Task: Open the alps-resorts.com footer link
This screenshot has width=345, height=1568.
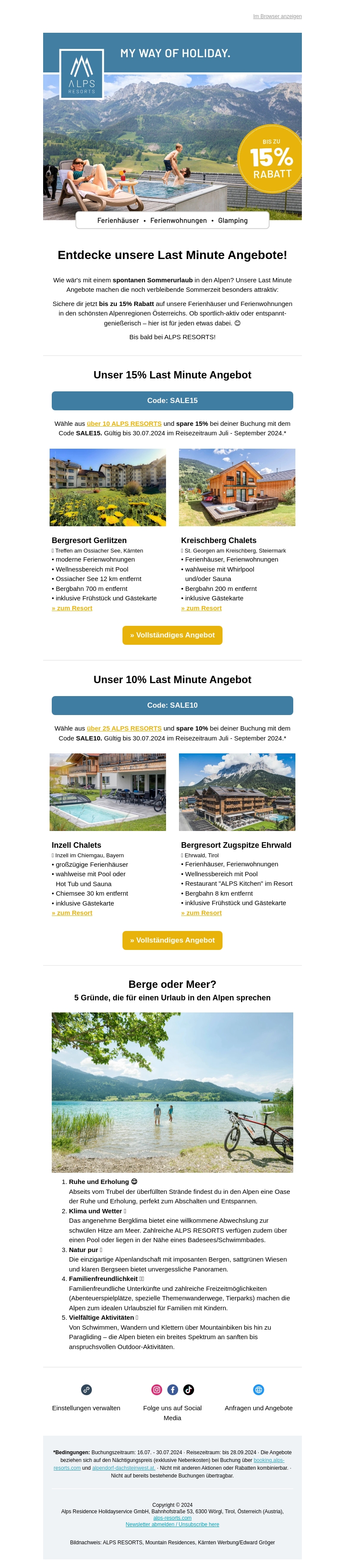Action: tap(172, 1518)
